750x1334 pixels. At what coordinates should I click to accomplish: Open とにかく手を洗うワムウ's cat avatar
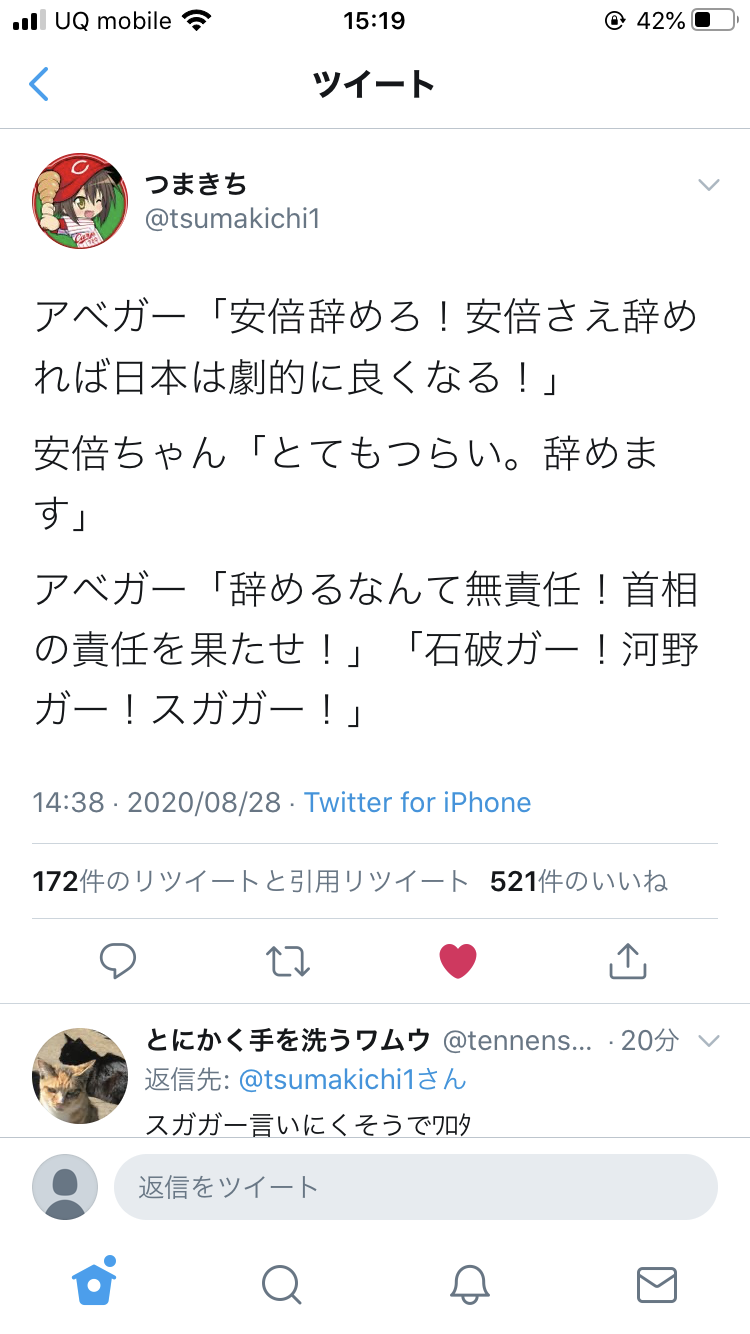(x=80, y=1075)
